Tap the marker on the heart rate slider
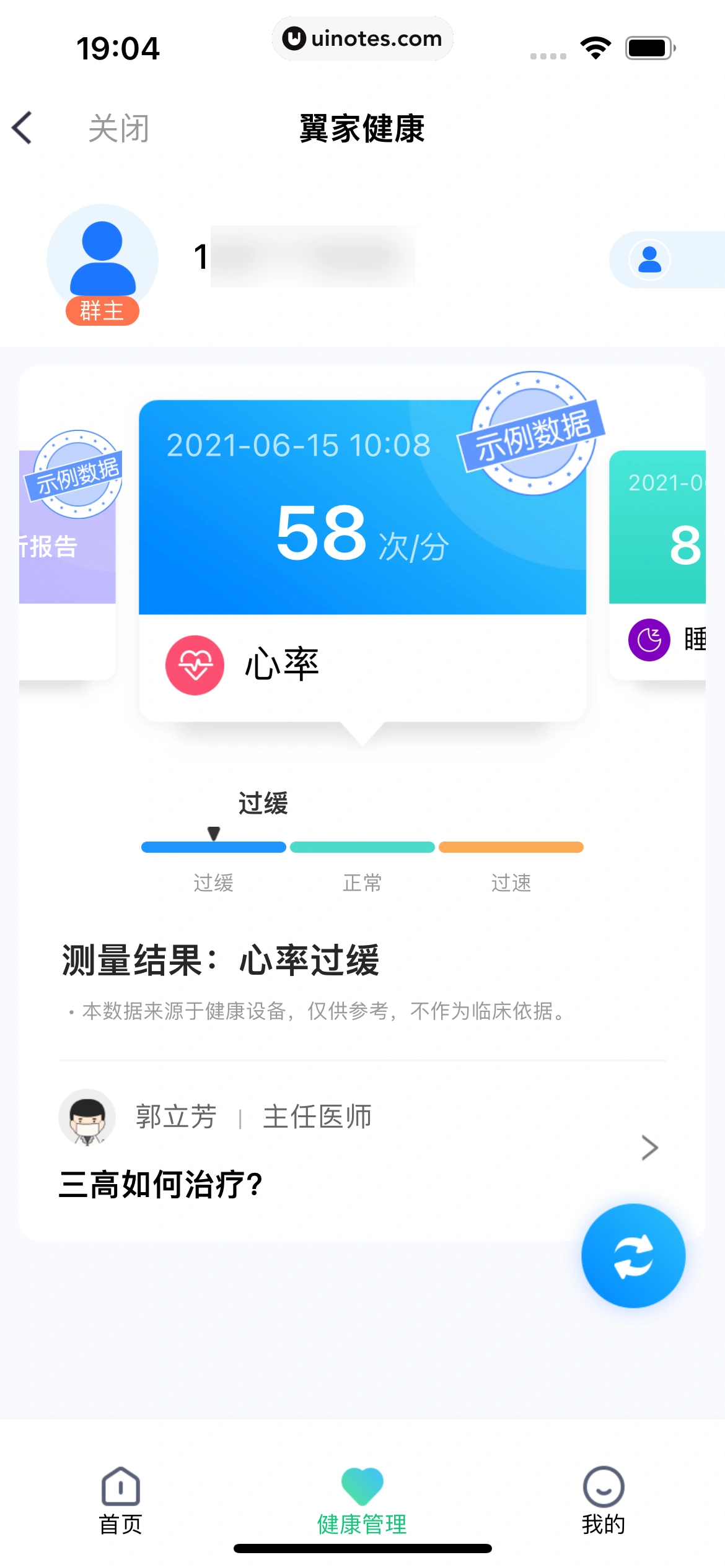725x1568 pixels. (213, 833)
